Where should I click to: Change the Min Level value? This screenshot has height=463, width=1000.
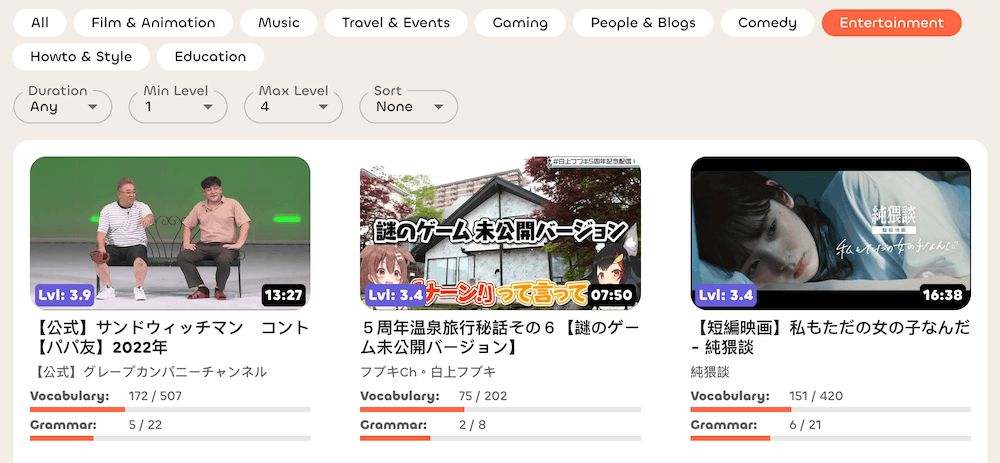tap(178, 106)
